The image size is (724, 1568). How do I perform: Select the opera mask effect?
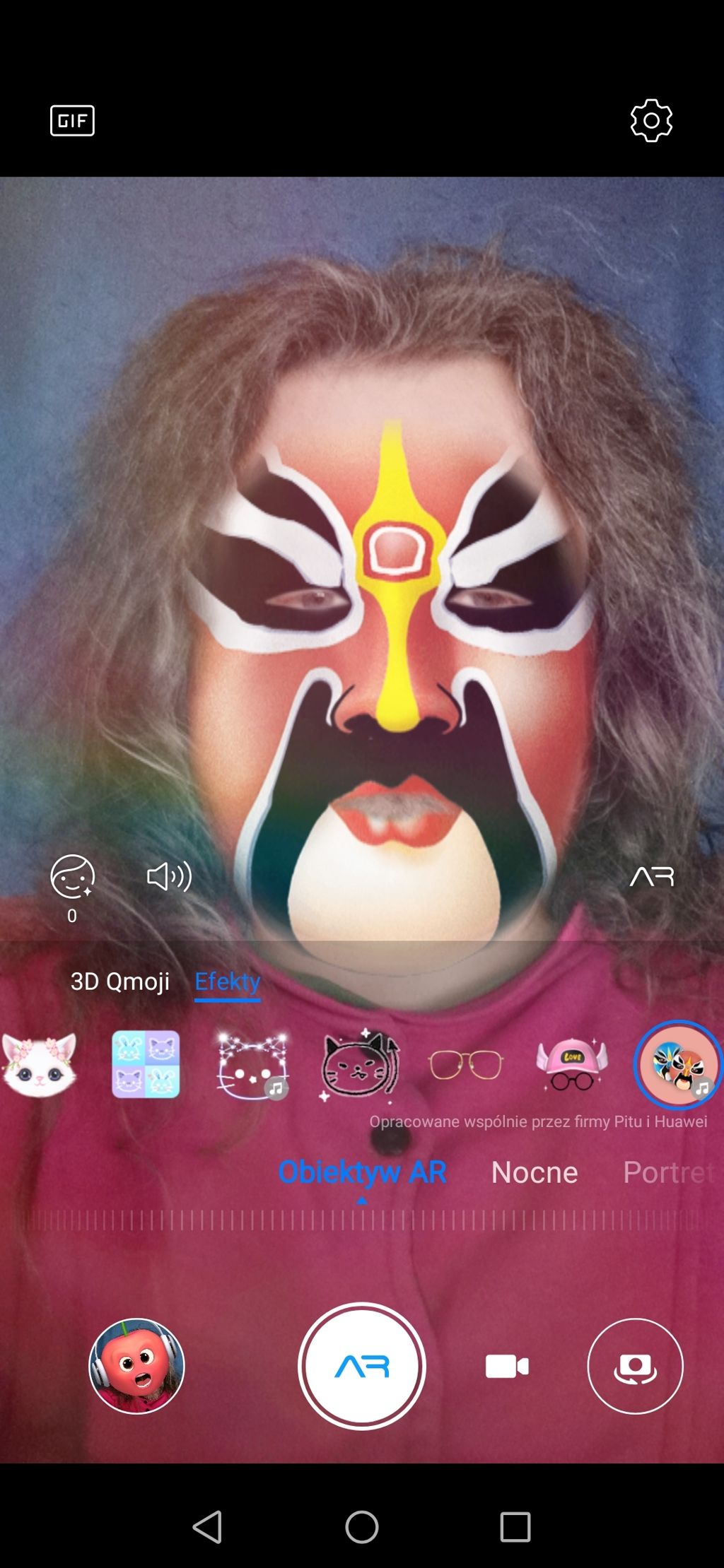(x=678, y=1064)
